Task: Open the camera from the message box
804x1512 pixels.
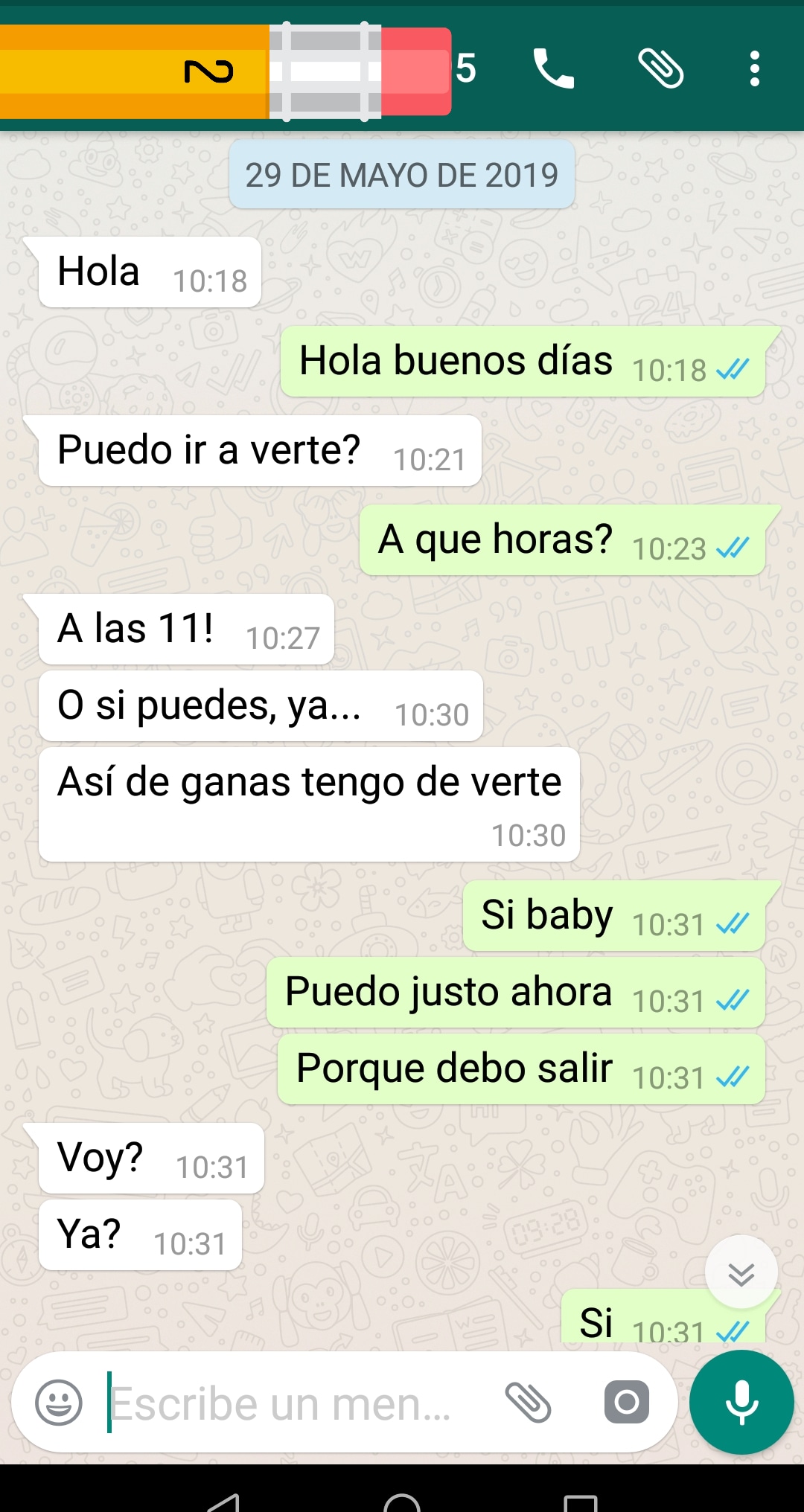Action: click(626, 1403)
